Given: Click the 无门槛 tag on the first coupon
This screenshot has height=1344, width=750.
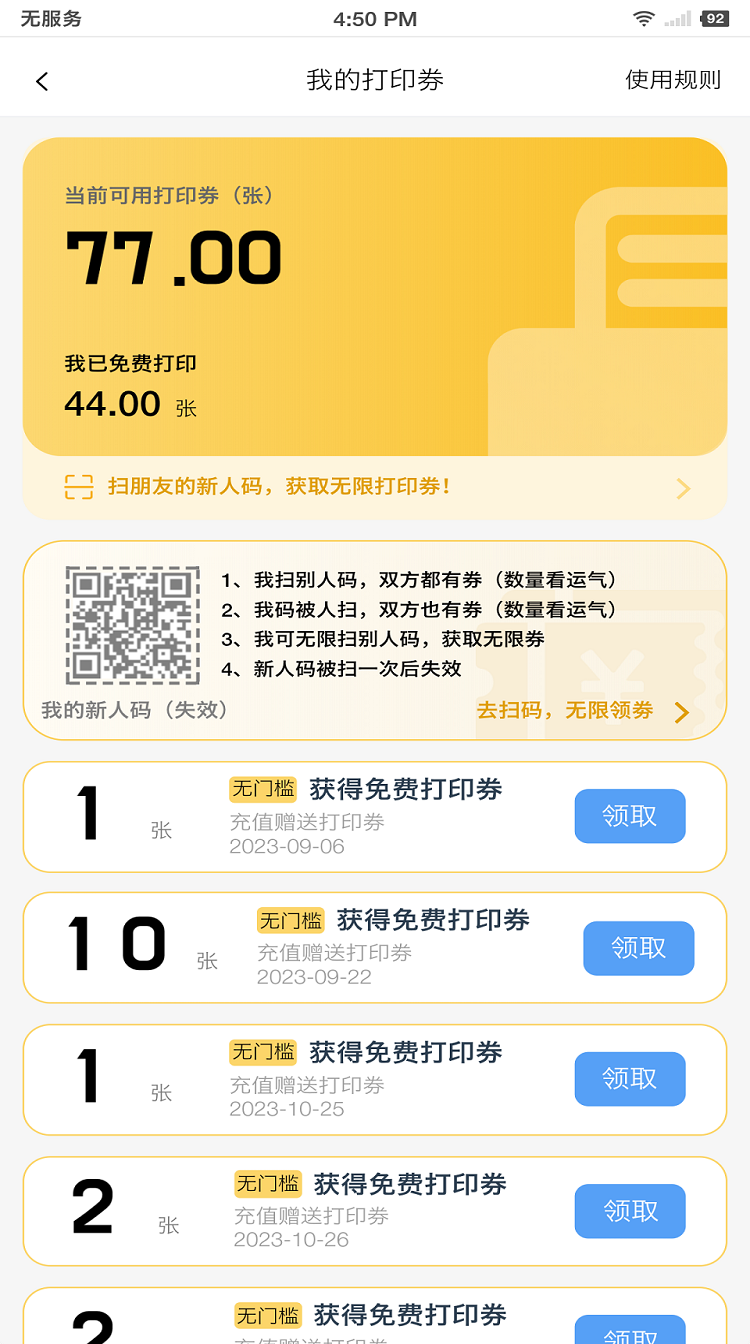Looking at the screenshot, I should click(x=262, y=790).
